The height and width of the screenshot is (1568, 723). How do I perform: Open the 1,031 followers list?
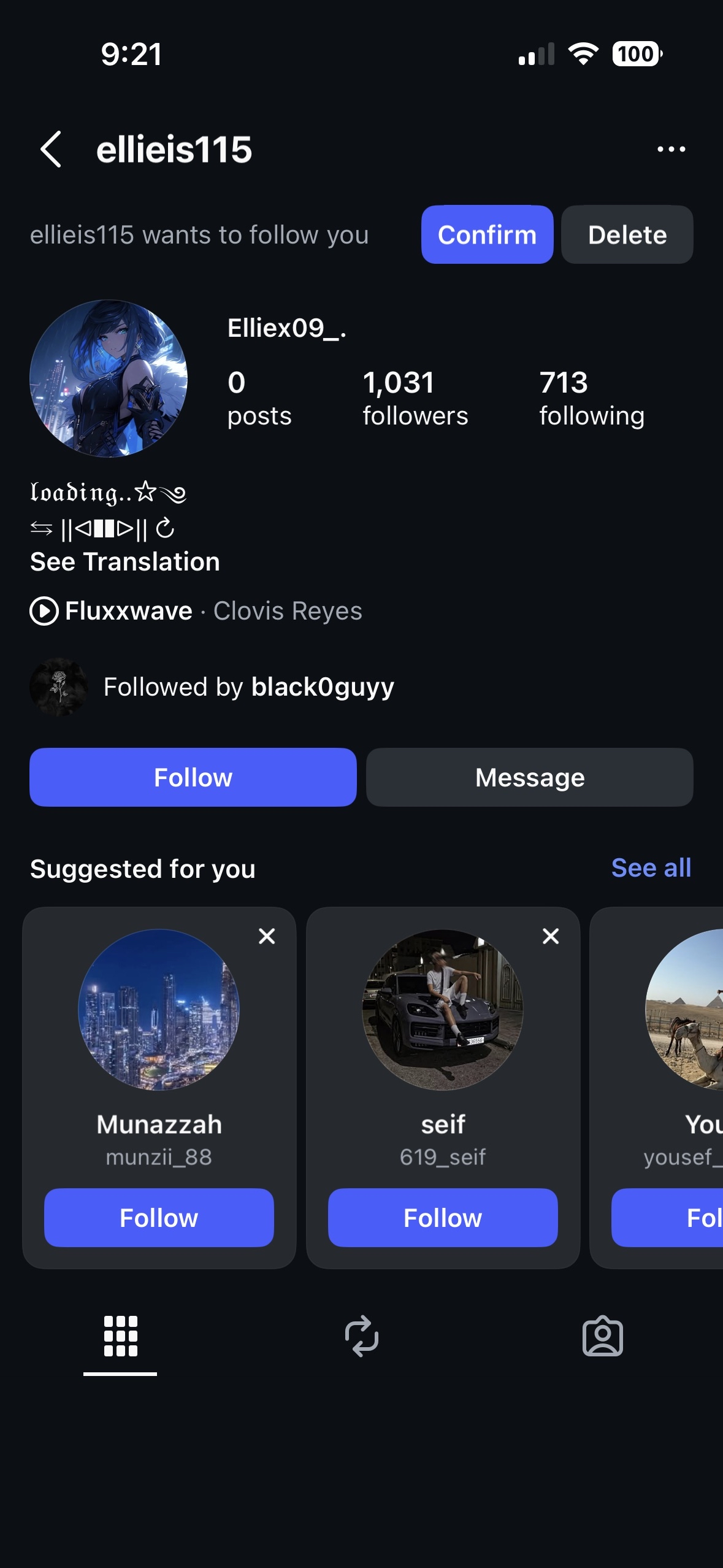(x=415, y=398)
